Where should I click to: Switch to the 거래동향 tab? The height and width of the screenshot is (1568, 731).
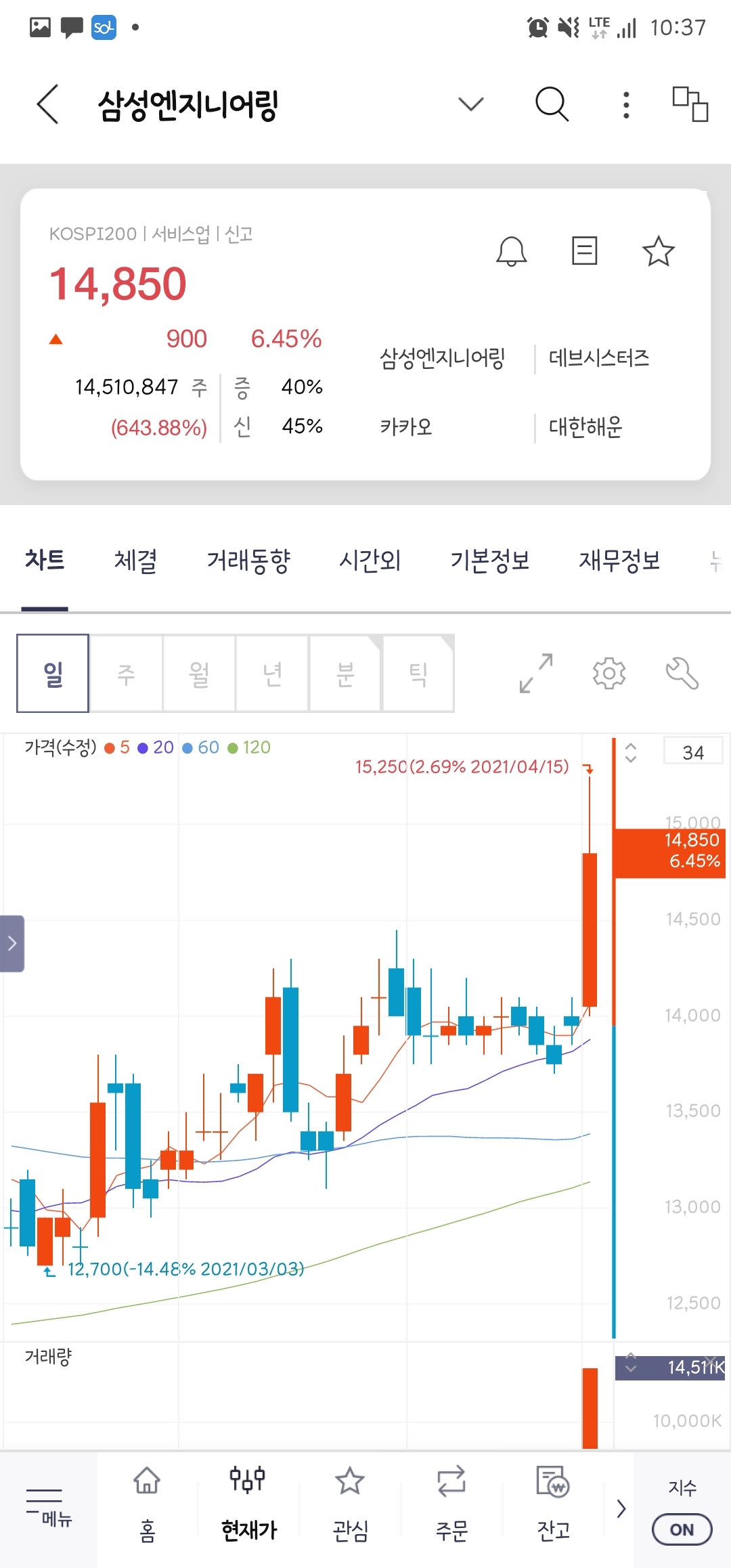coord(248,561)
